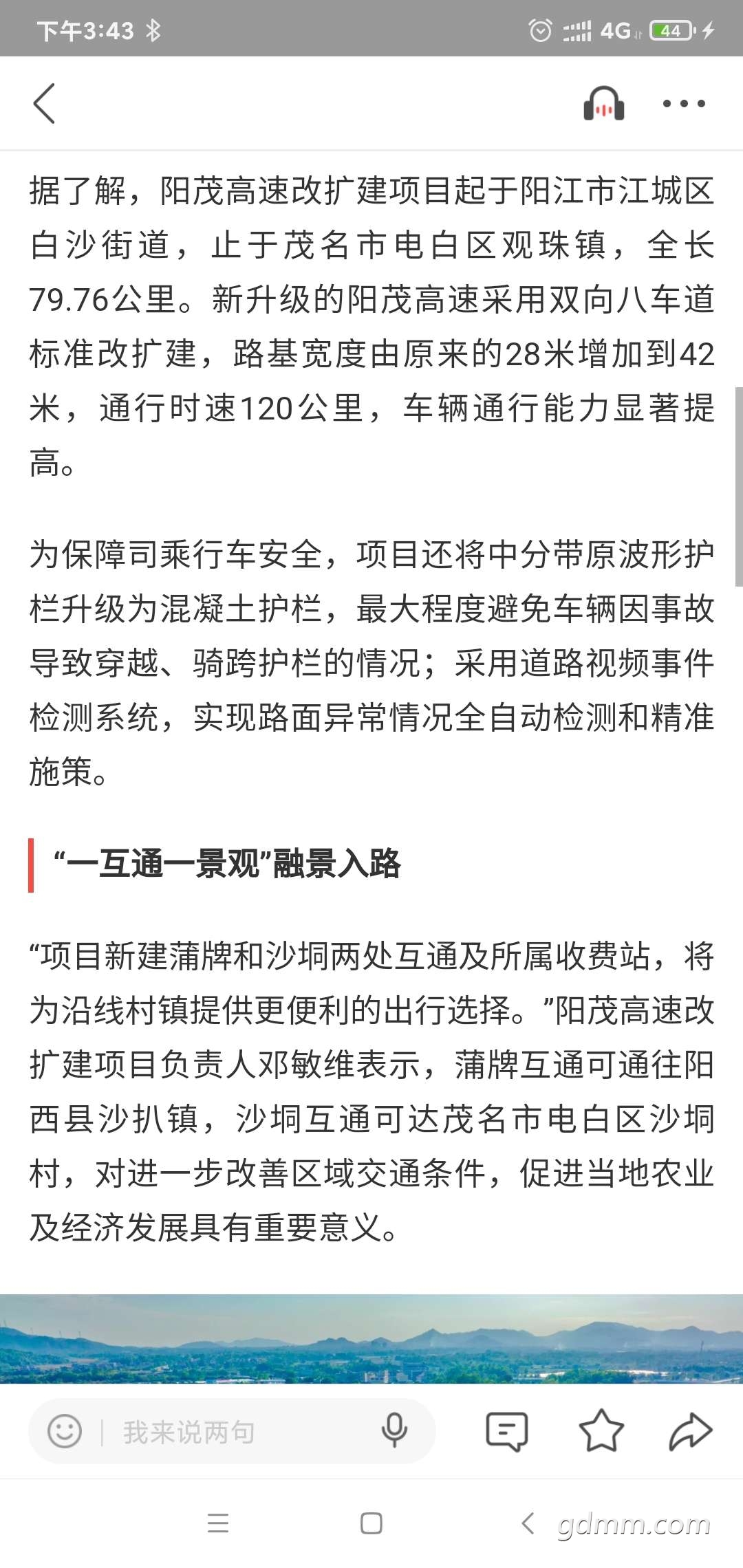Favorite this article with the star
The image size is (743, 1568).
click(x=601, y=1430)
